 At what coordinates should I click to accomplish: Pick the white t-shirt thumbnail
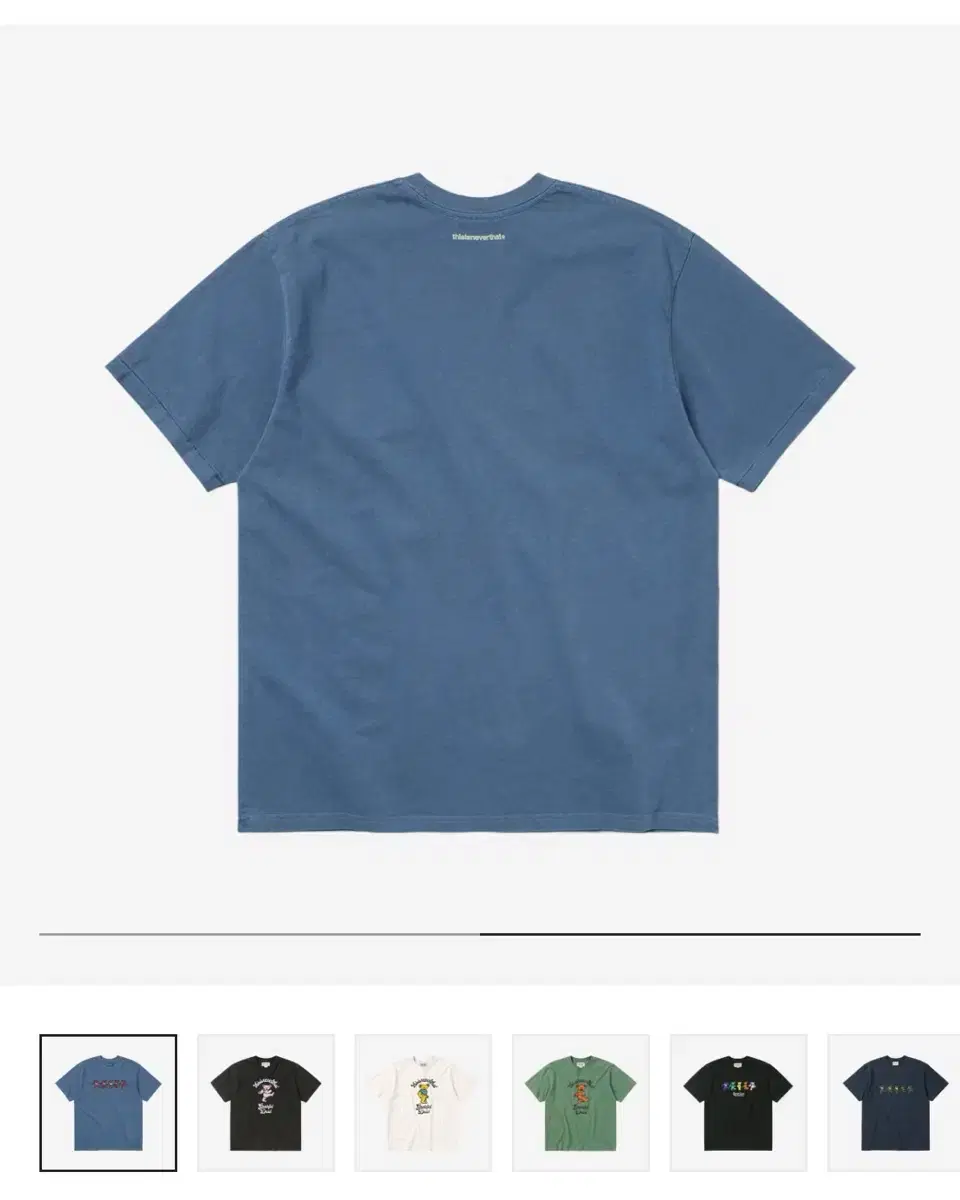tap(423, 1102)
